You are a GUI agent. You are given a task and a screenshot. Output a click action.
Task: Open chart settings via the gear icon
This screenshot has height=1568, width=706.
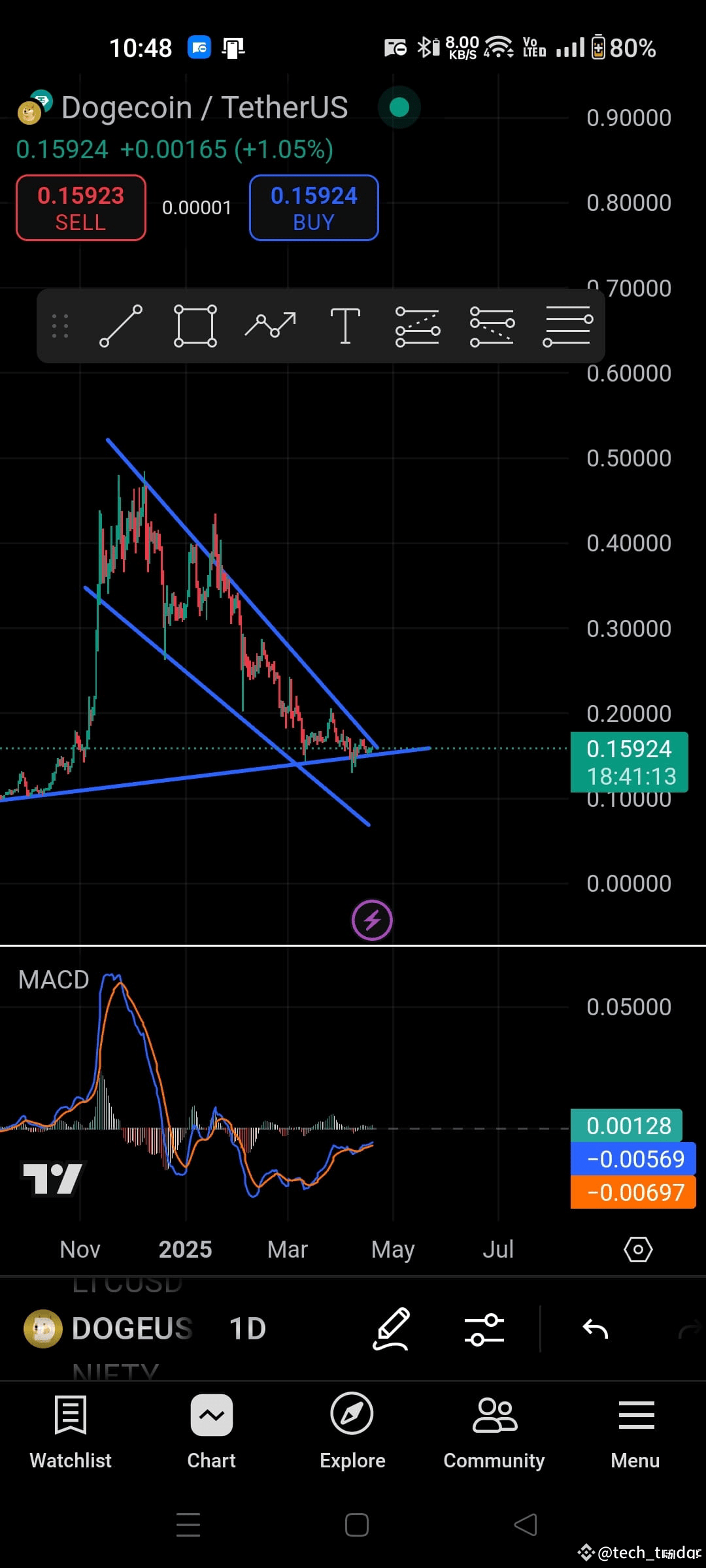click(x=637, y=1249)
